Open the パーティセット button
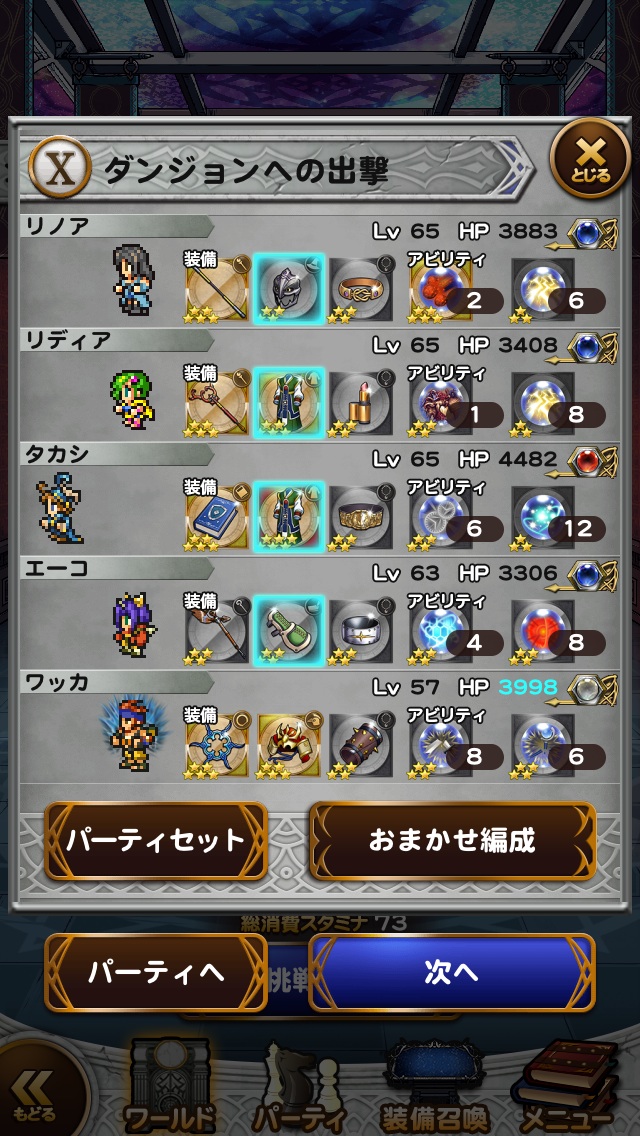 [x=155, y=840]
